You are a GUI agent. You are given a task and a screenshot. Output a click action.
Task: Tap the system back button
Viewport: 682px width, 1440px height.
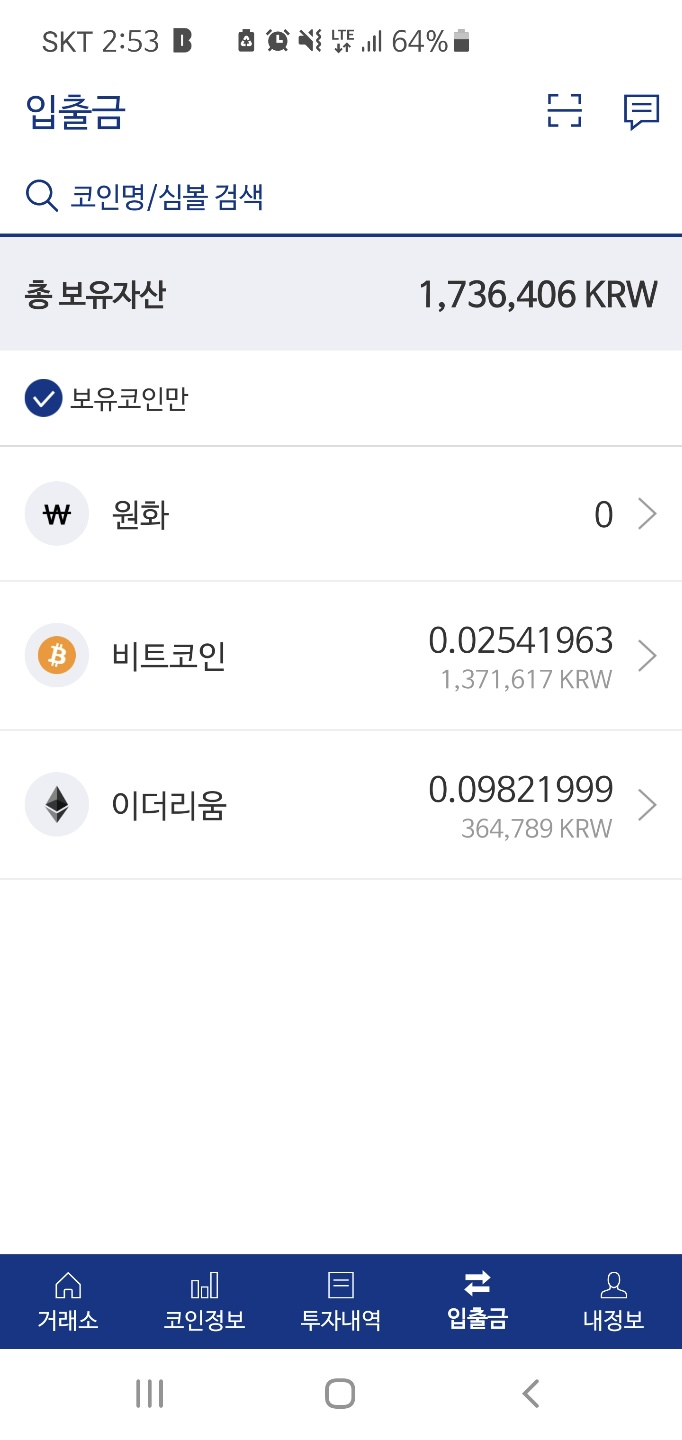pyautogui.click(x=531, y=1393)
